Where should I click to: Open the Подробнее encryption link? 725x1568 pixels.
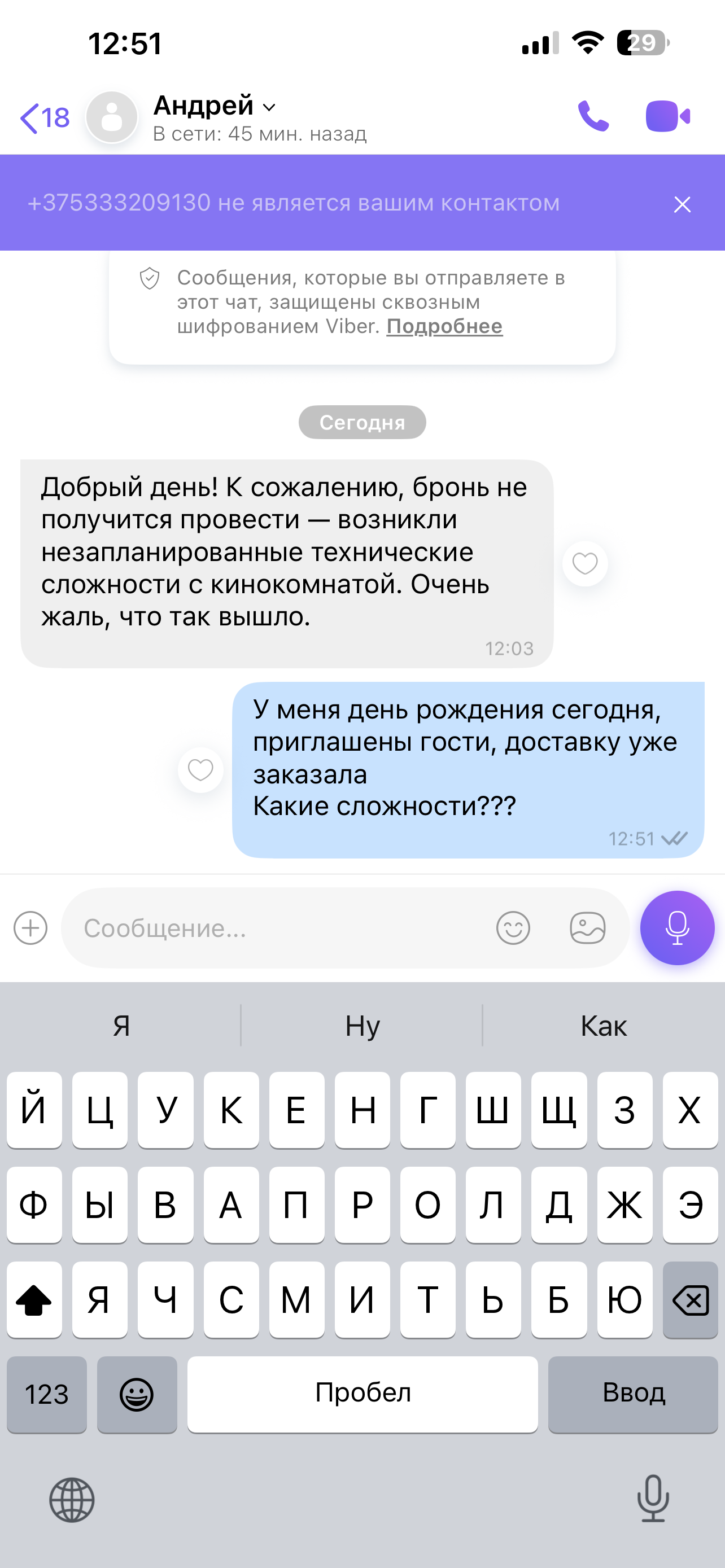coord(444,327)
